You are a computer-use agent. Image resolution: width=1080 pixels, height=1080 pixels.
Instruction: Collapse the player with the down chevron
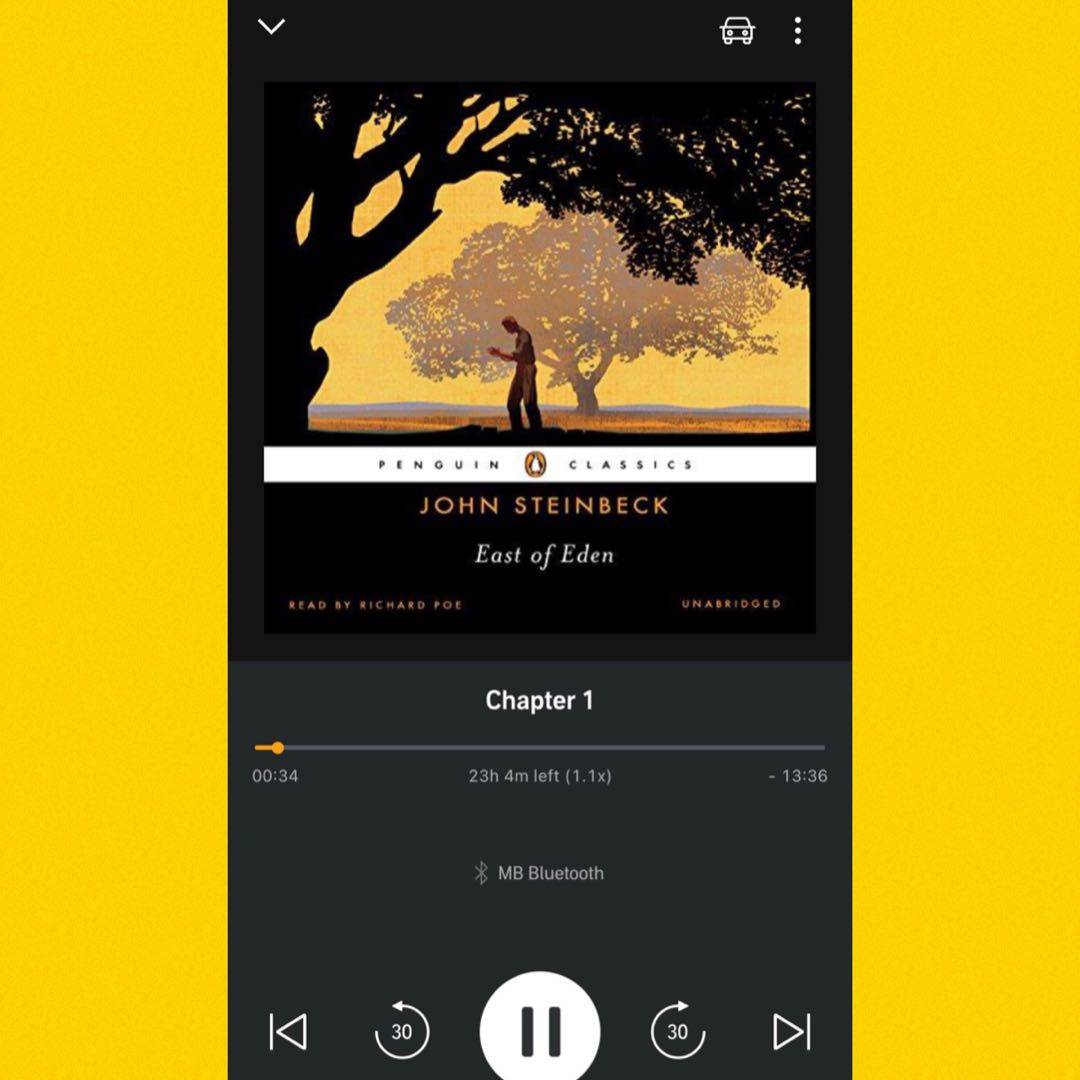[x=272, y=27]
